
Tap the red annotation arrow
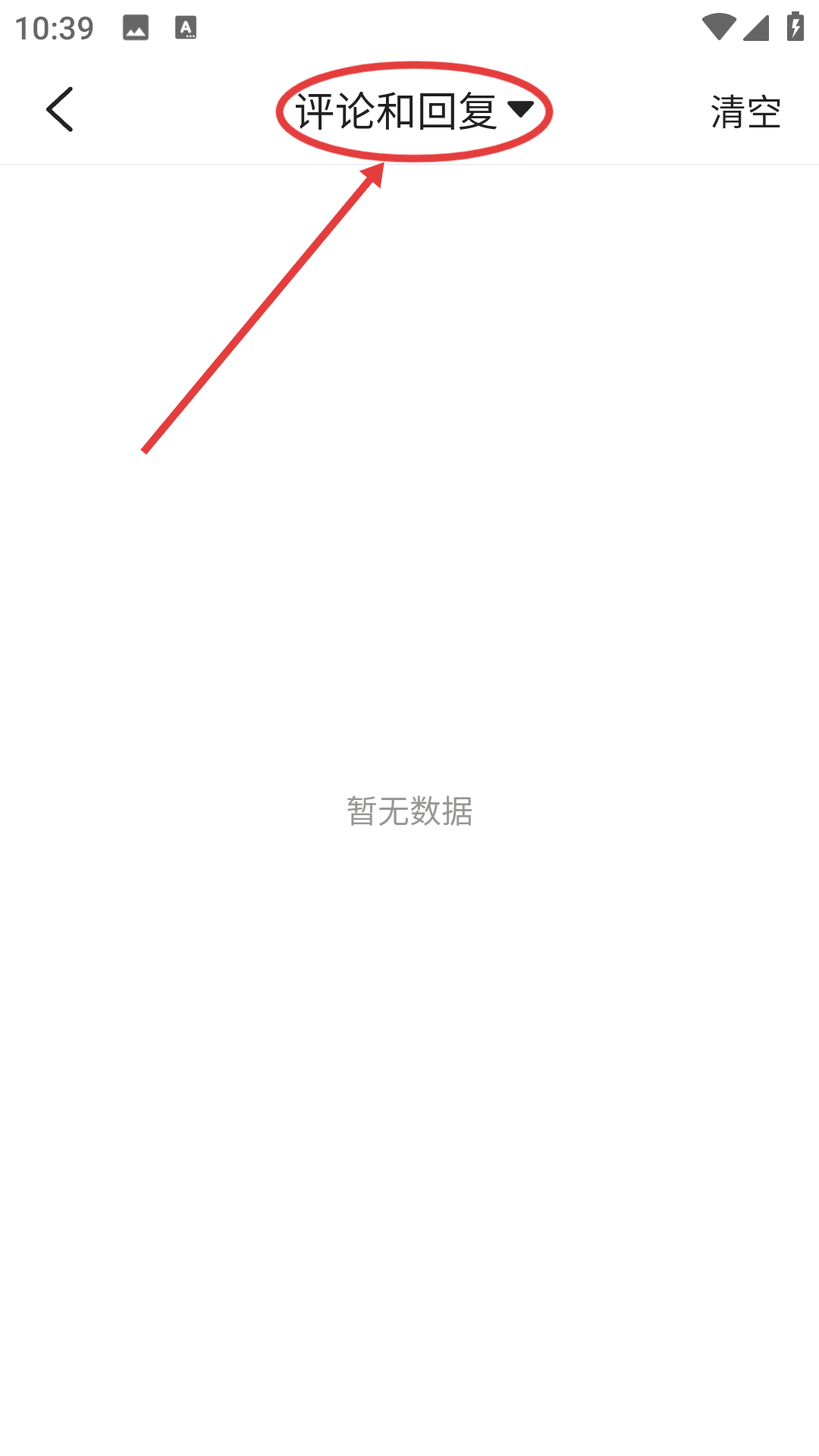(262, 311)
